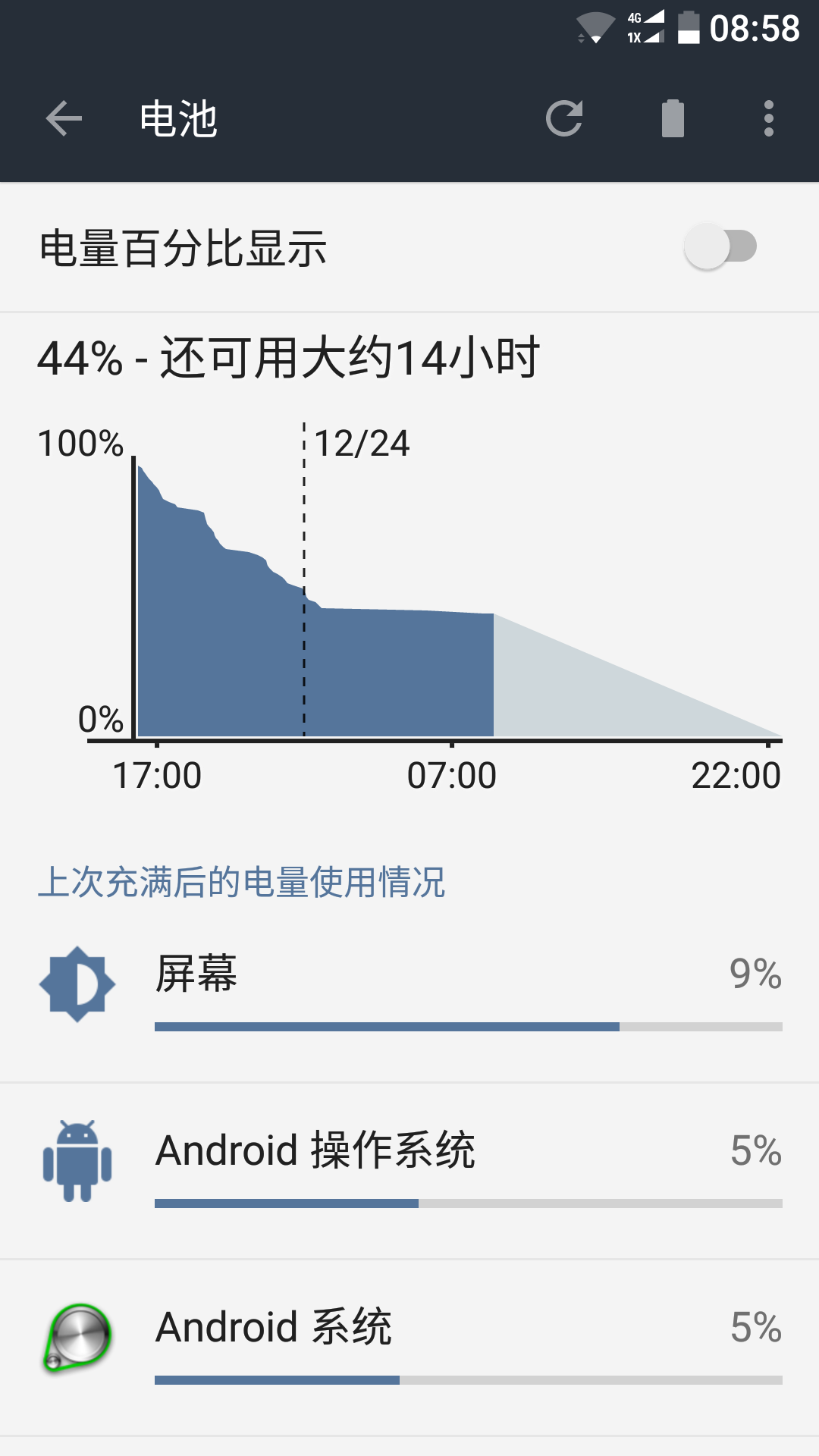The image size is (819, 1456).
Task: Enable the 电量百分比显示 switch
Action: click(x=720, y=246)
